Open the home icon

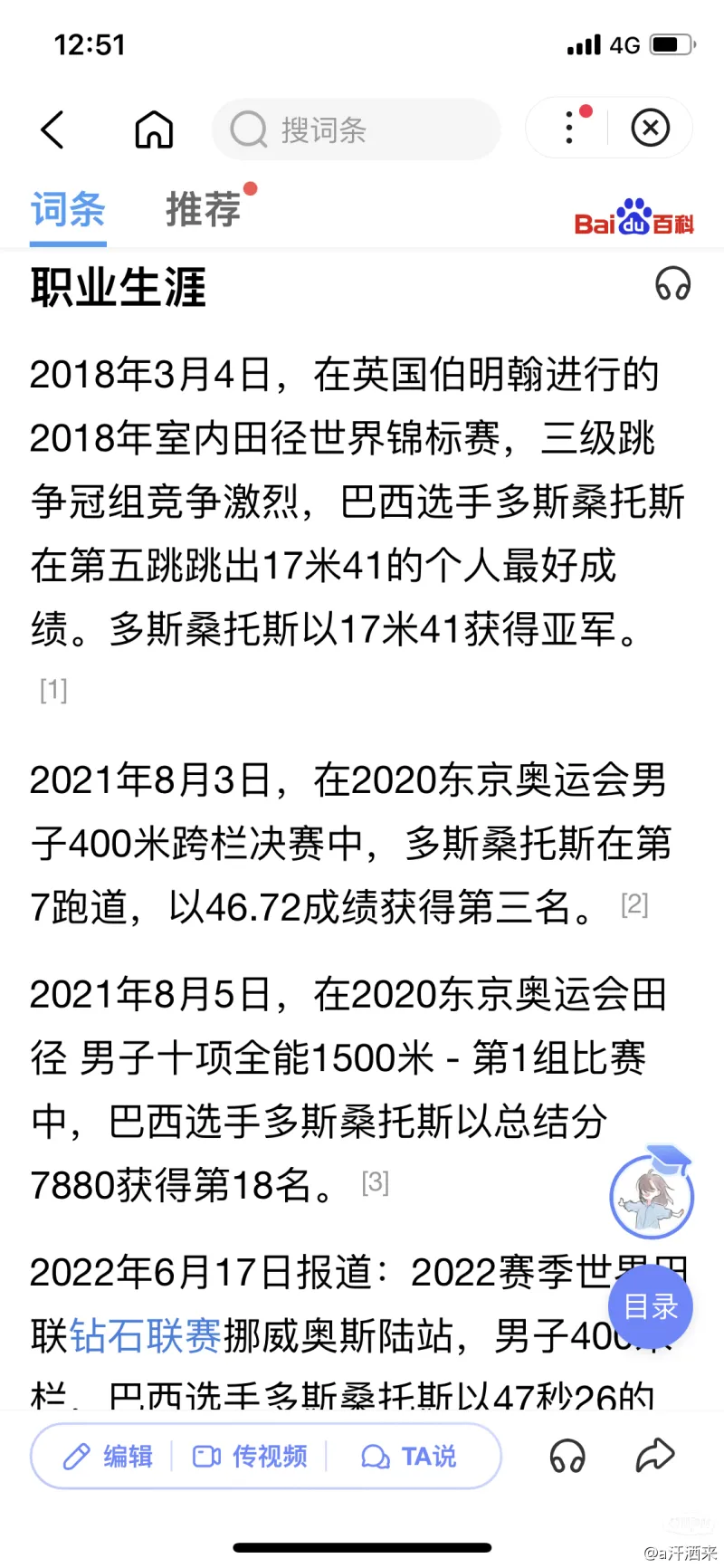pos(154,129)
